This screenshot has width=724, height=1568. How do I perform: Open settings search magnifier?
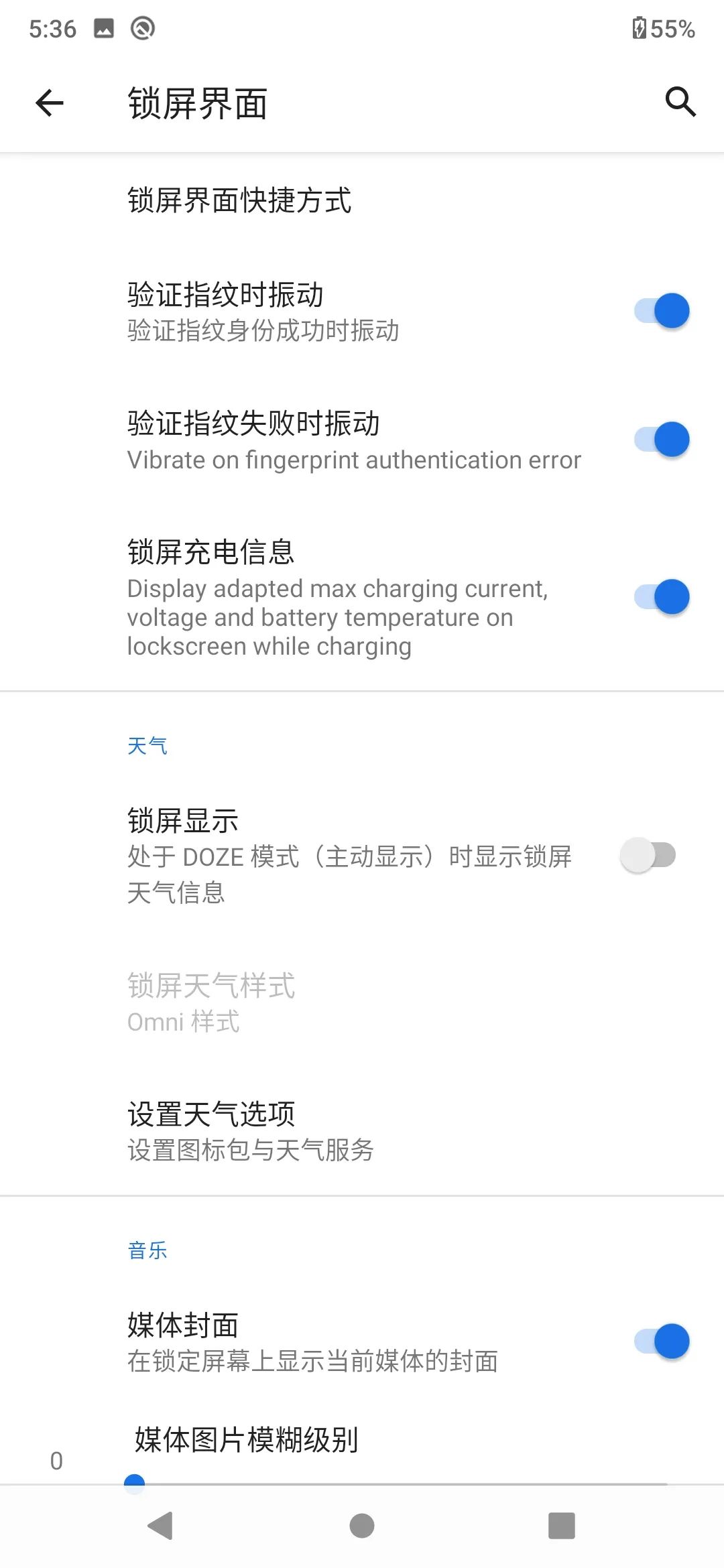(x=680, y=102)
